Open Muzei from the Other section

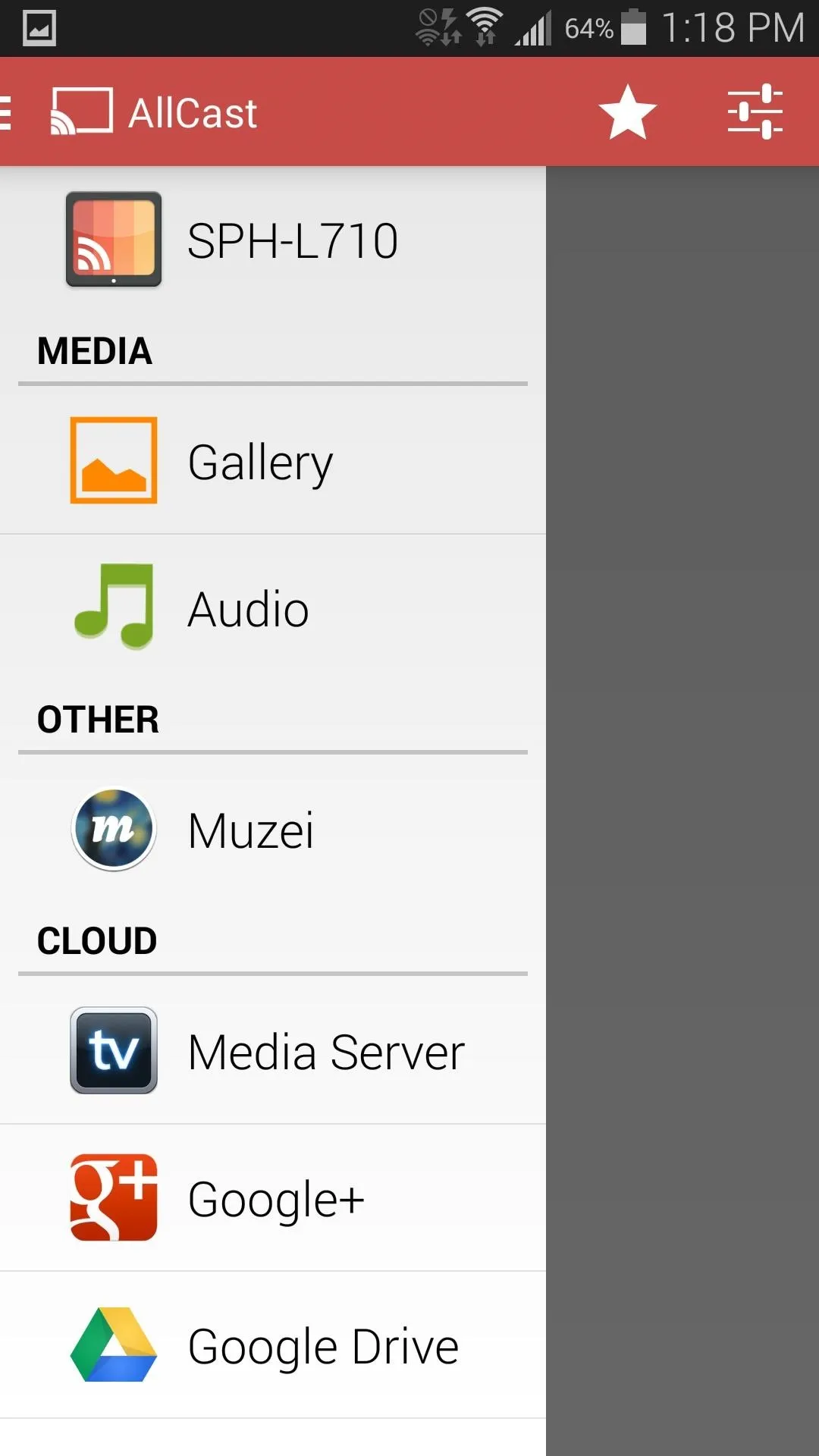(273, 830)
